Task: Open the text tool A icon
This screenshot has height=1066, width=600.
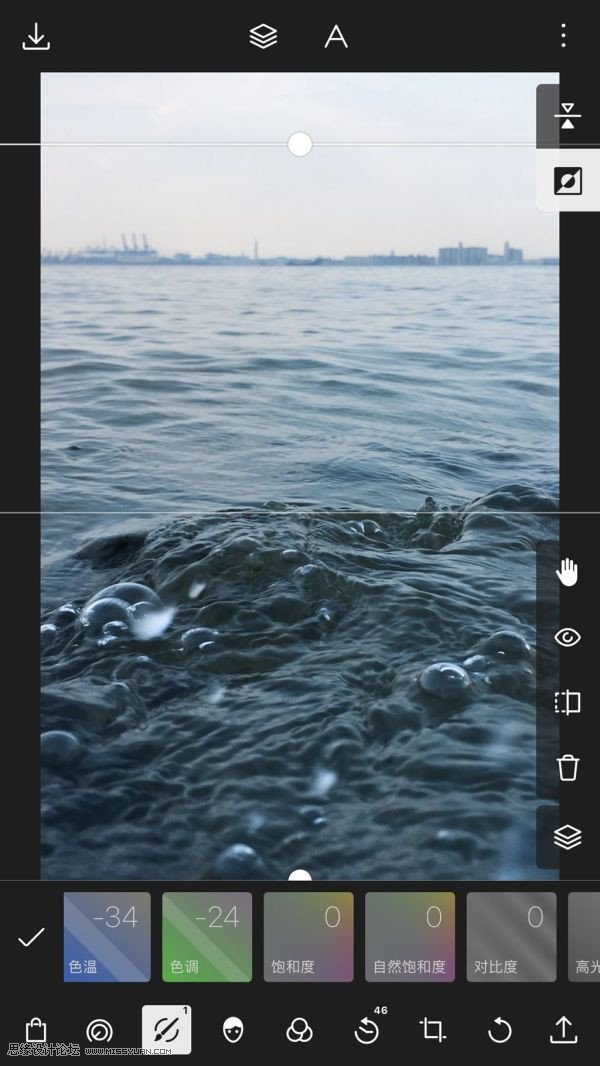Action: (x=336, y=37)
